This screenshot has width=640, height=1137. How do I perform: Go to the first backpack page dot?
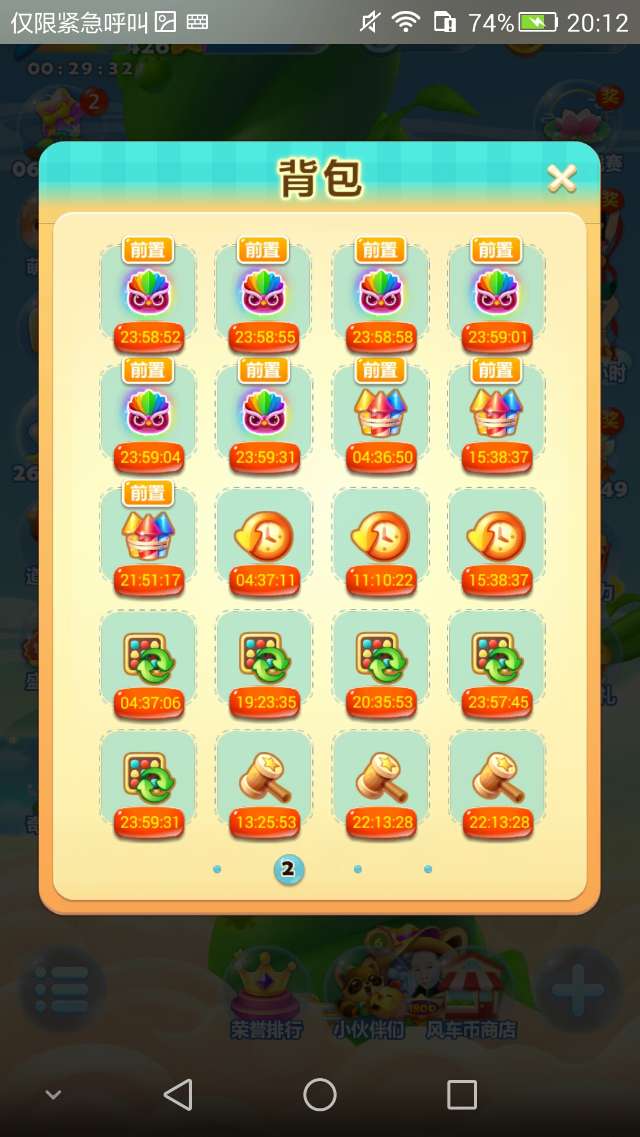pyautogui.click(x=217, y=870)
